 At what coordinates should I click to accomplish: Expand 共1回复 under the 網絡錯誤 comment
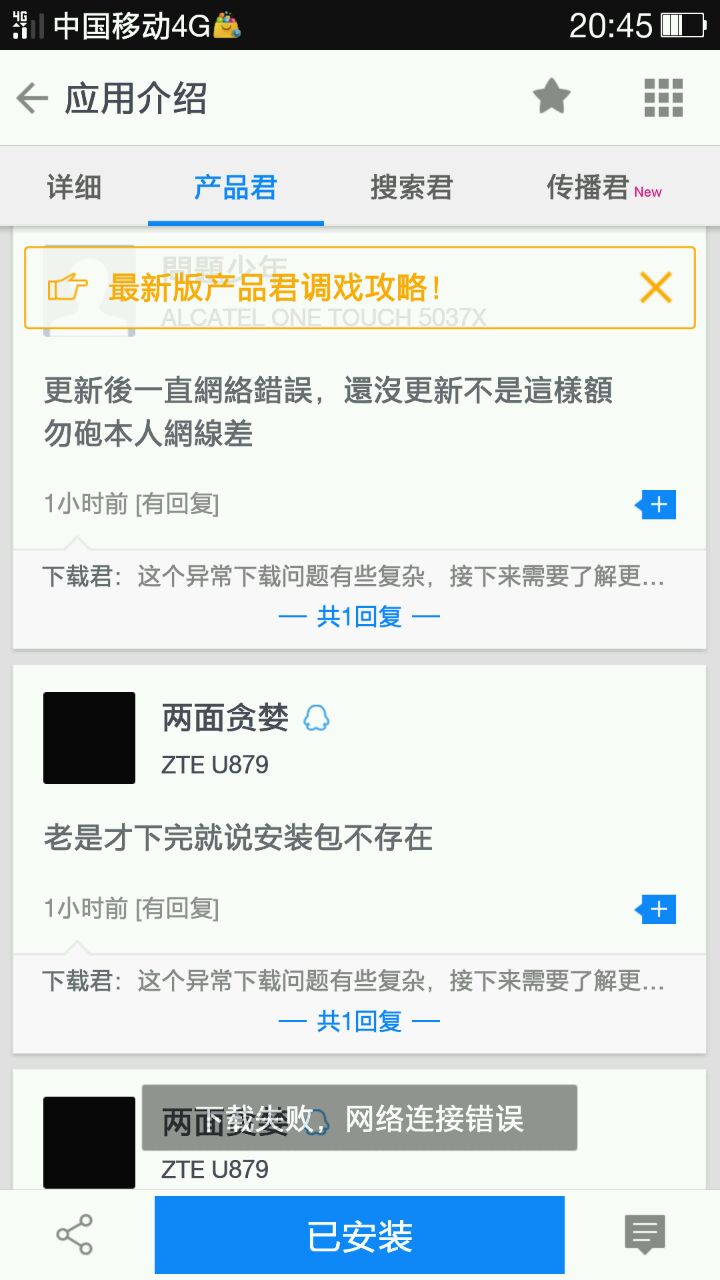click(359, 617)
